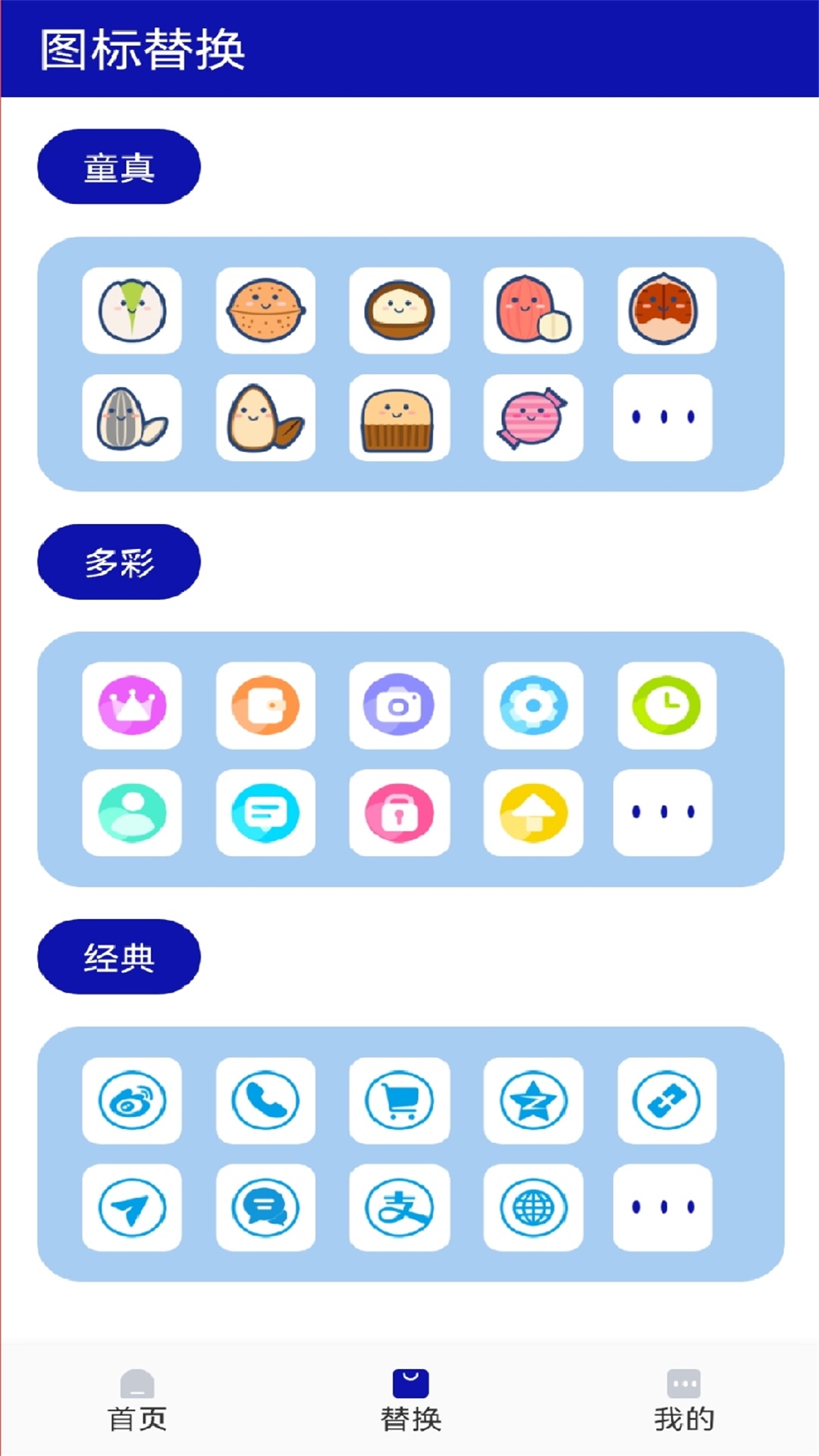Choose the purple camera icon
Image resolution: width=819 pixels, height=1456 pixels.
coord(400,705)
